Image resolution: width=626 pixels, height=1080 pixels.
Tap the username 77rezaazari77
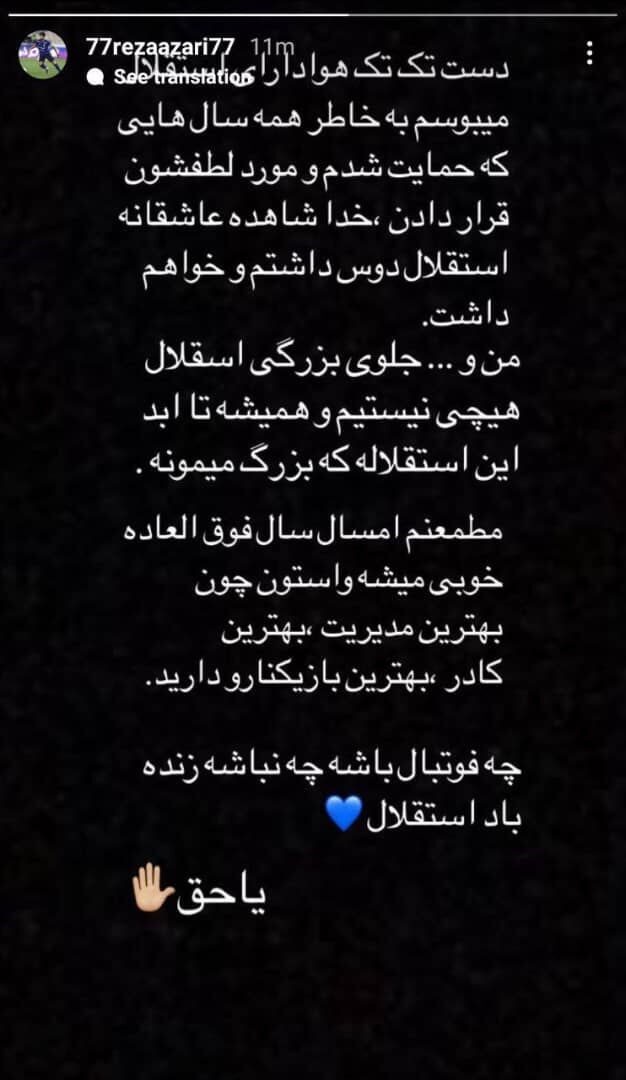pos(162,46)
